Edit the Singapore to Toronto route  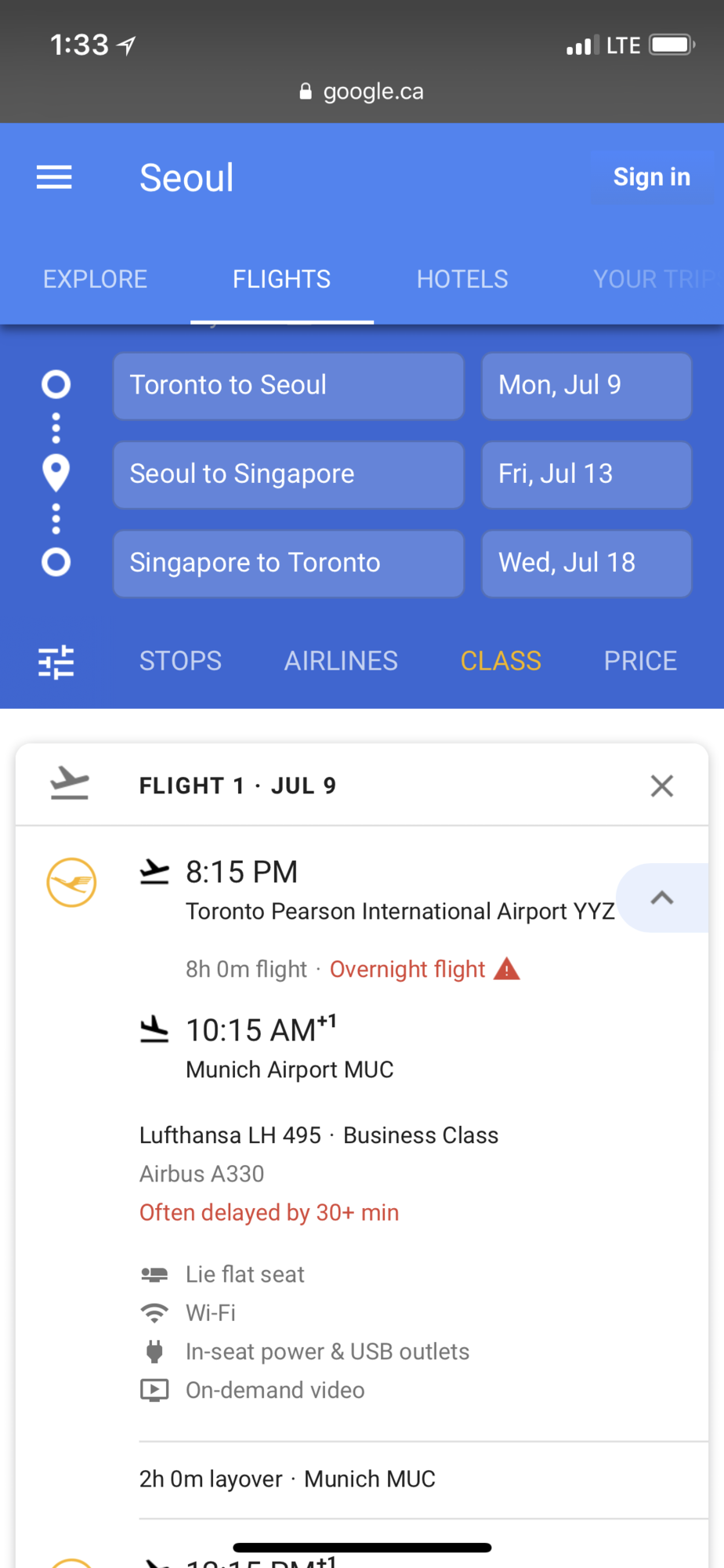click(288, 563)
